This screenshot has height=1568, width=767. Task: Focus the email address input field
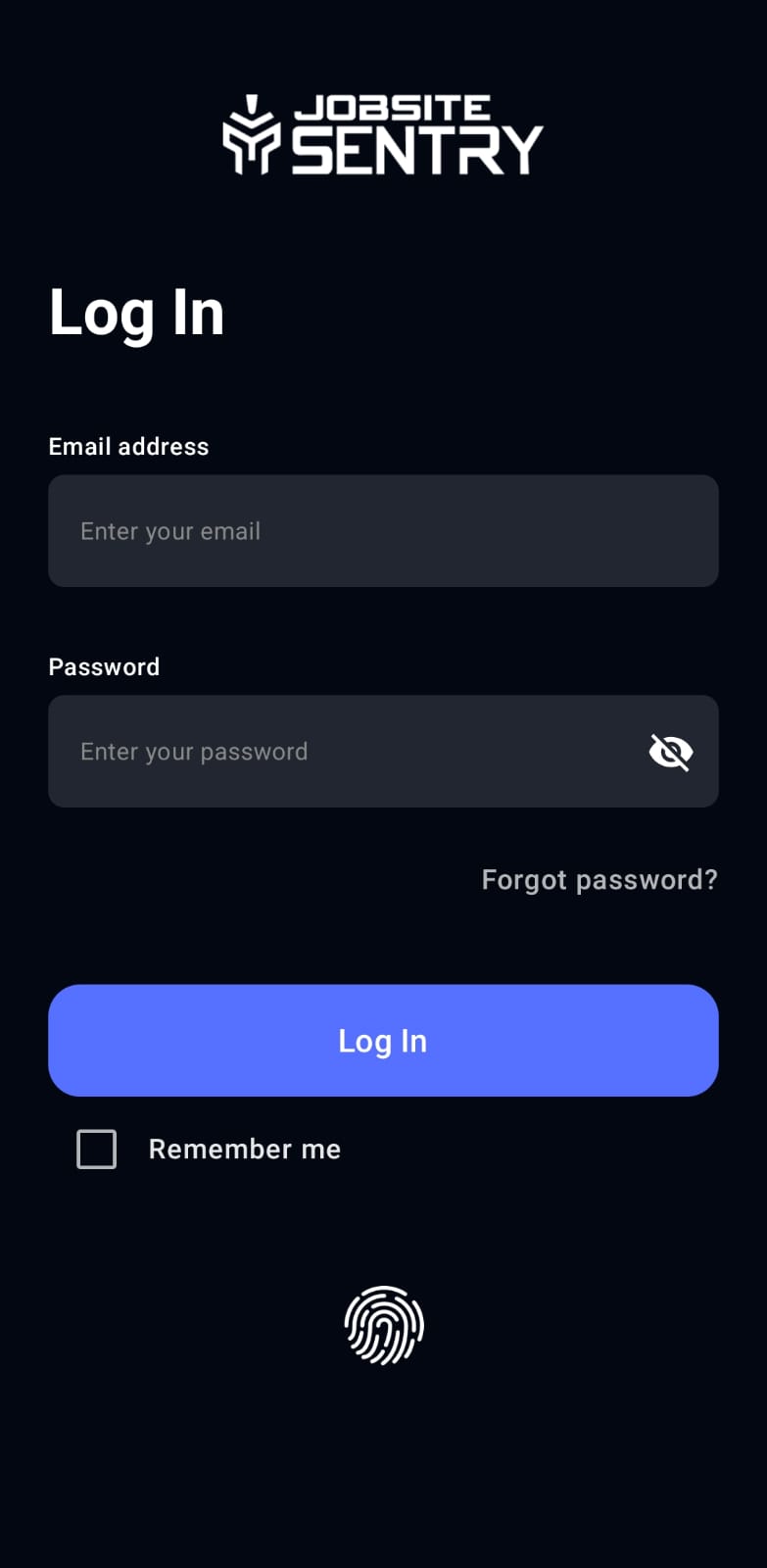click(383, 530)
